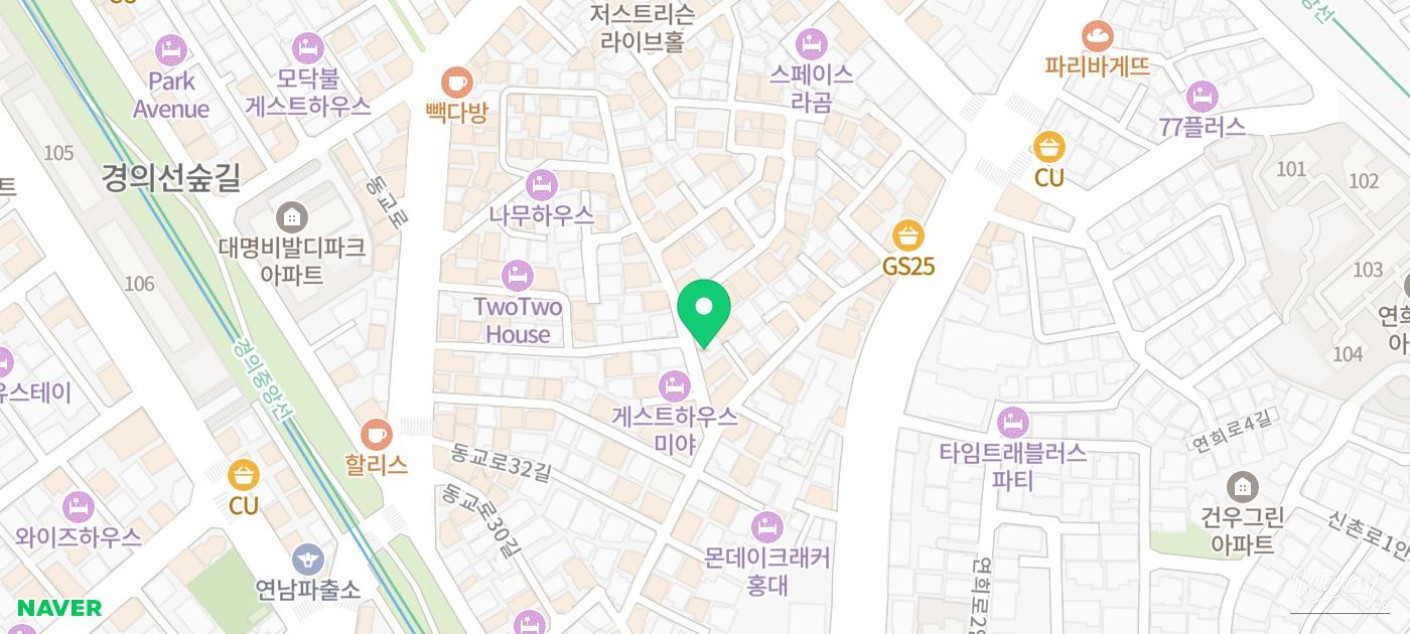The height and width of the screenshot is (634, 1410).
Task: Select the 대명비발디파크 아파트 marker
Action: pyautogui.click(x=292, y=216)
